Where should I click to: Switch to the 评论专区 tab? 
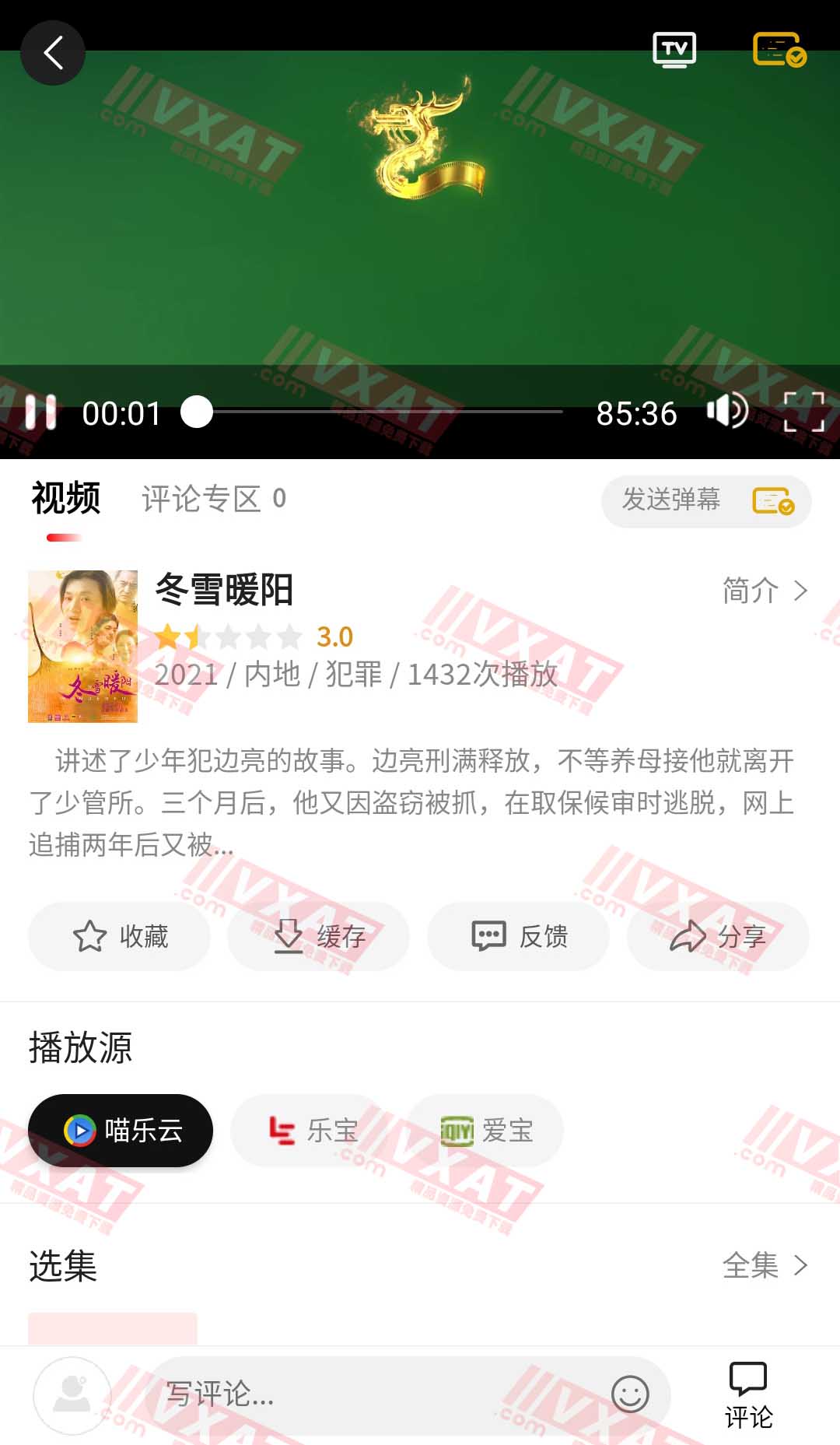point(213,499)
